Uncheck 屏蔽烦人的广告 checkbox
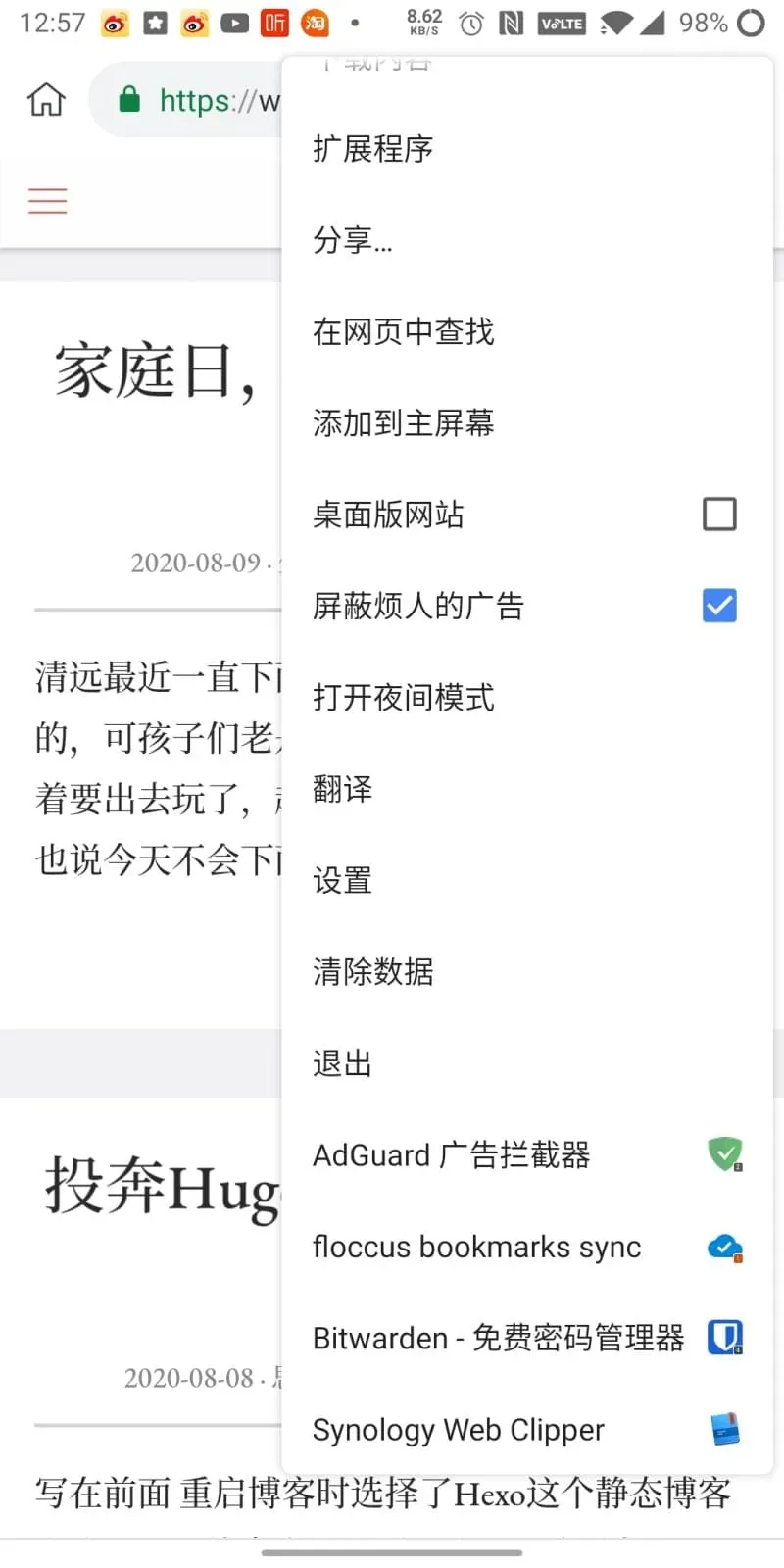Image resolution: width=784 pixels, height=1568 pixels. click(719, 606)
